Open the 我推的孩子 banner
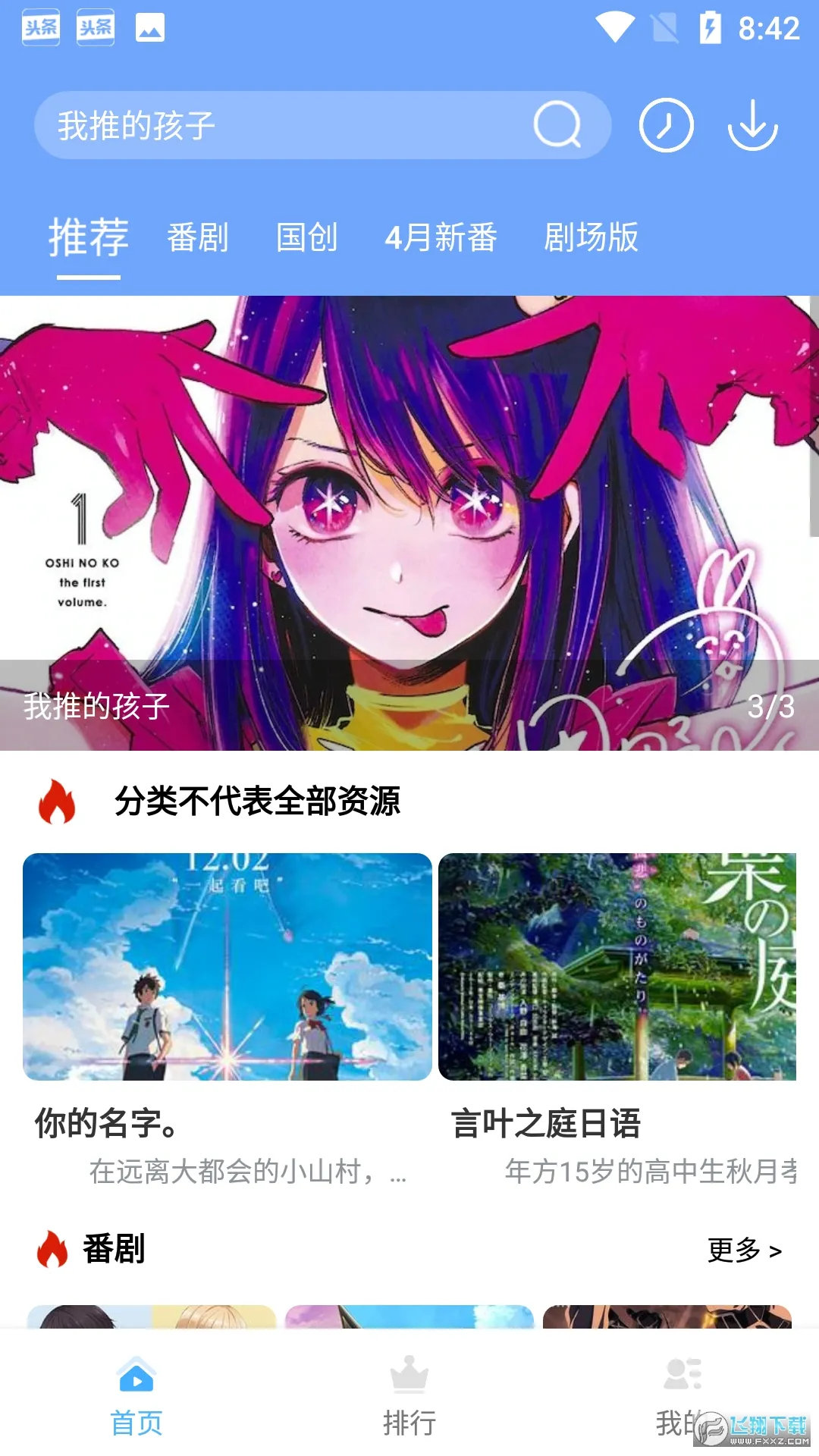819x1456 pixels. click(x=409, y=523)
